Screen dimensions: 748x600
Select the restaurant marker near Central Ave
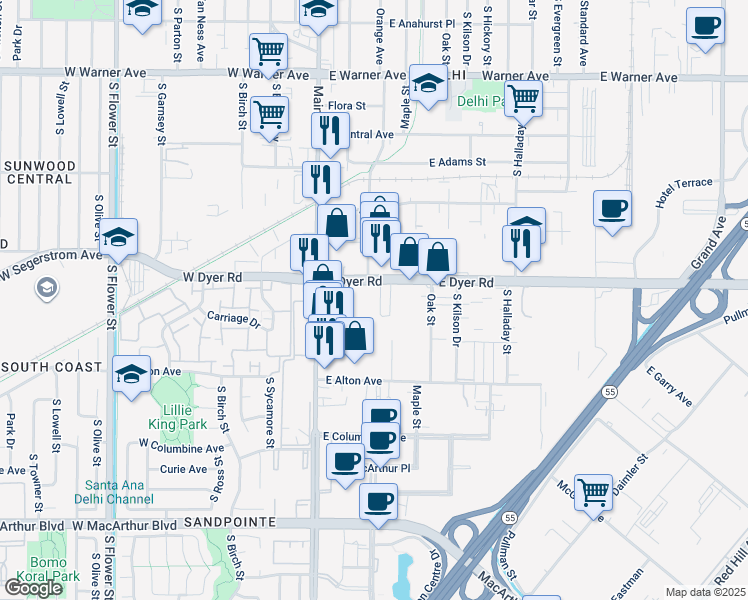tap(329, 130)
